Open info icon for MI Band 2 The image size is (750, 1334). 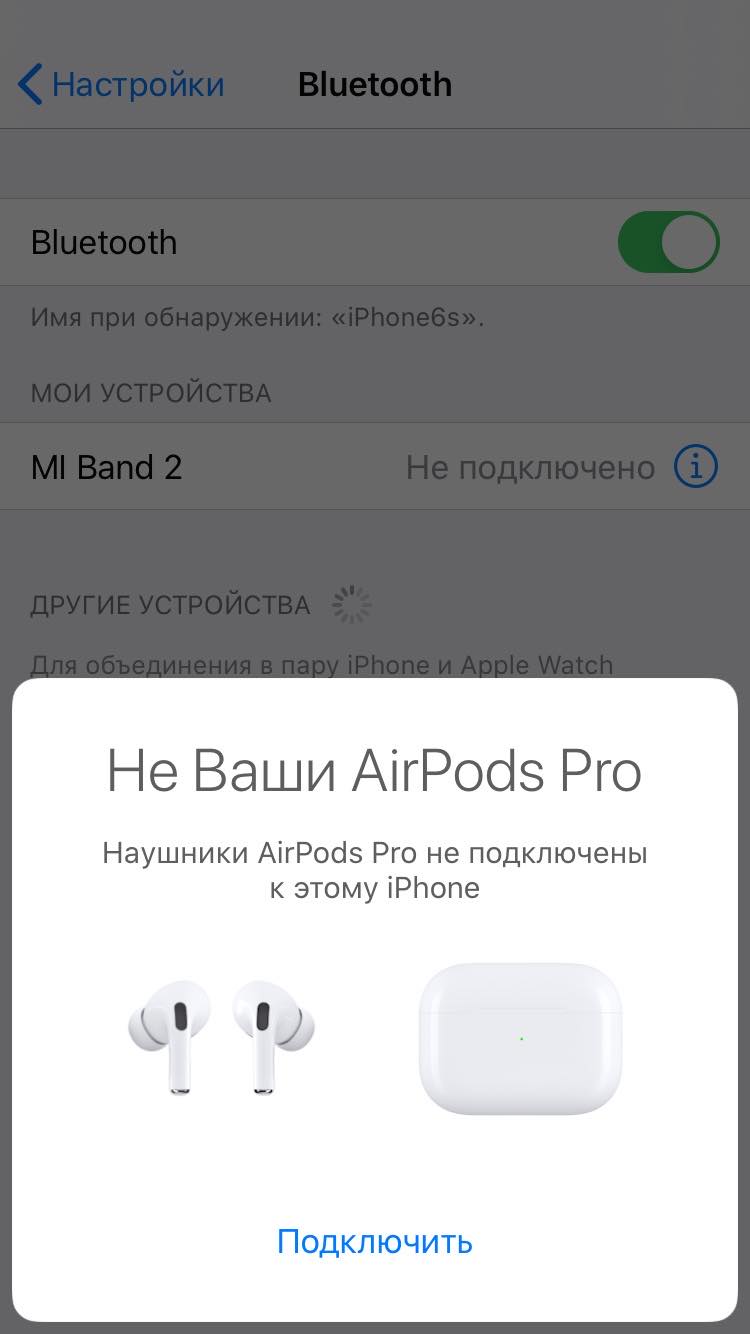tap(696, 467)
